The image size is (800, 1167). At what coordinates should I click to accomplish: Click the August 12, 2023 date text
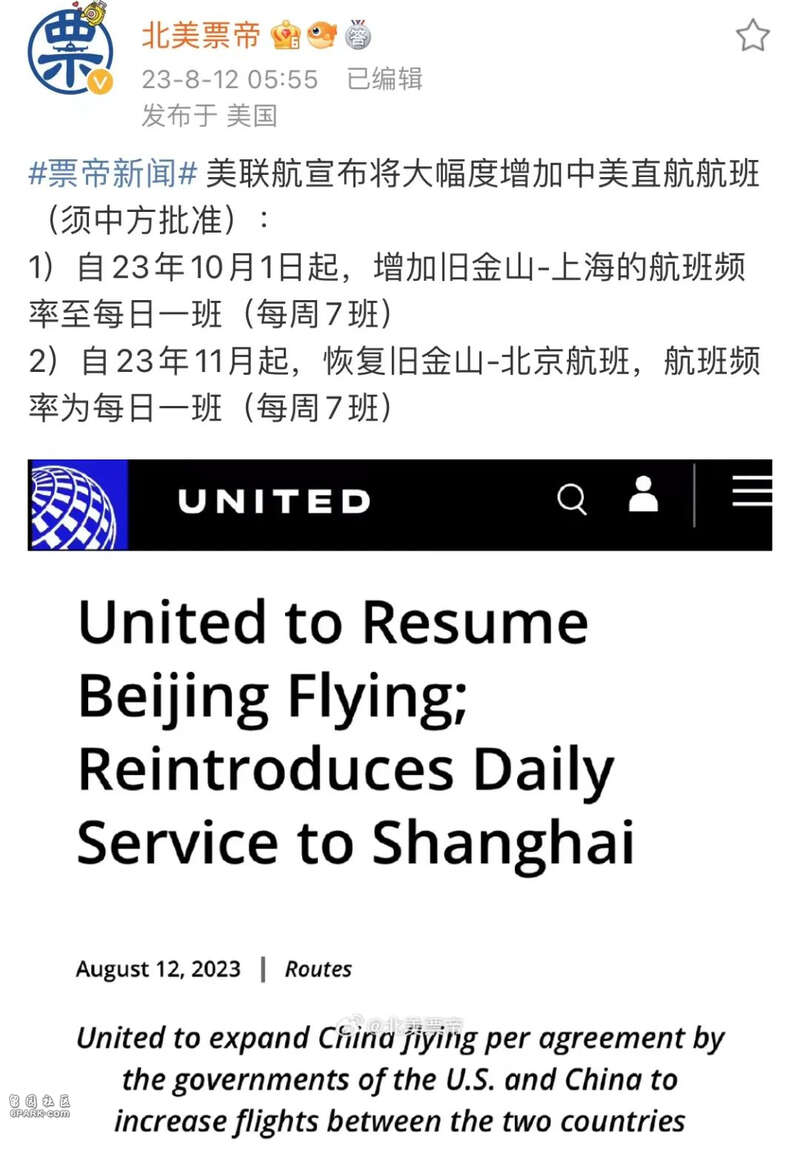[x=158, y=969]
